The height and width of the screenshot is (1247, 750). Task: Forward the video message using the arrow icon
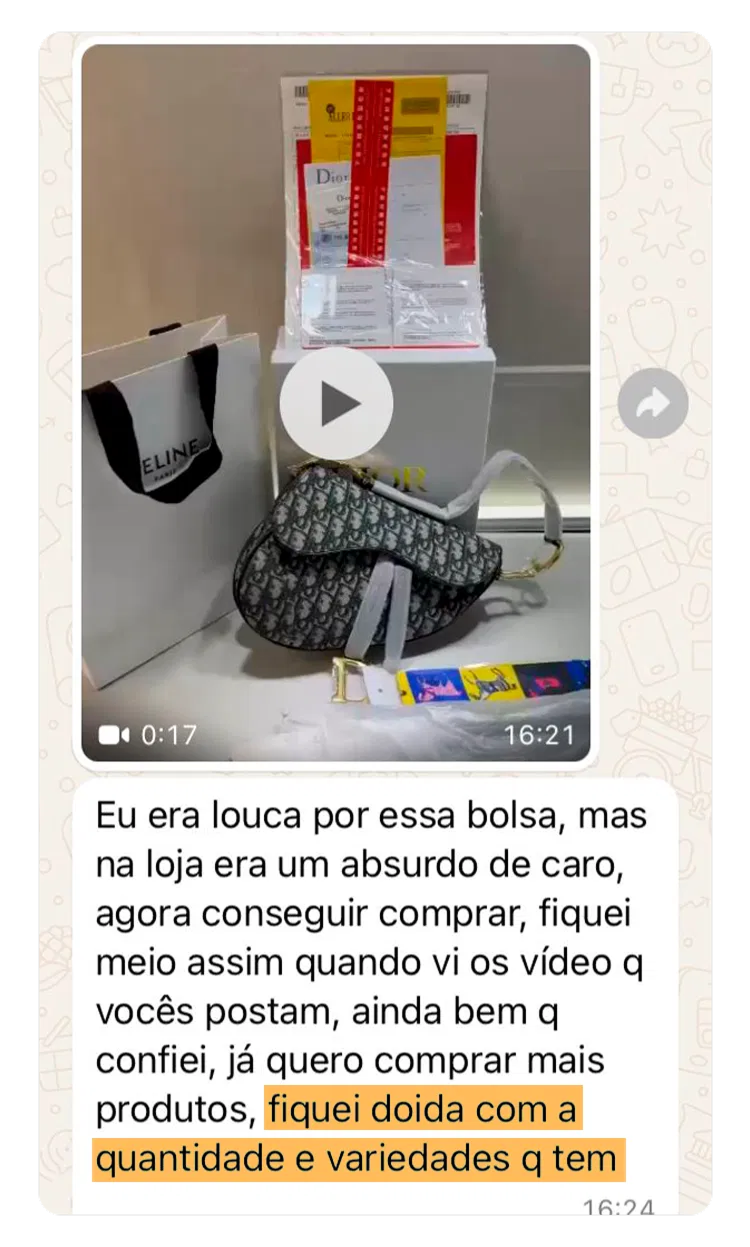[652, 403]
